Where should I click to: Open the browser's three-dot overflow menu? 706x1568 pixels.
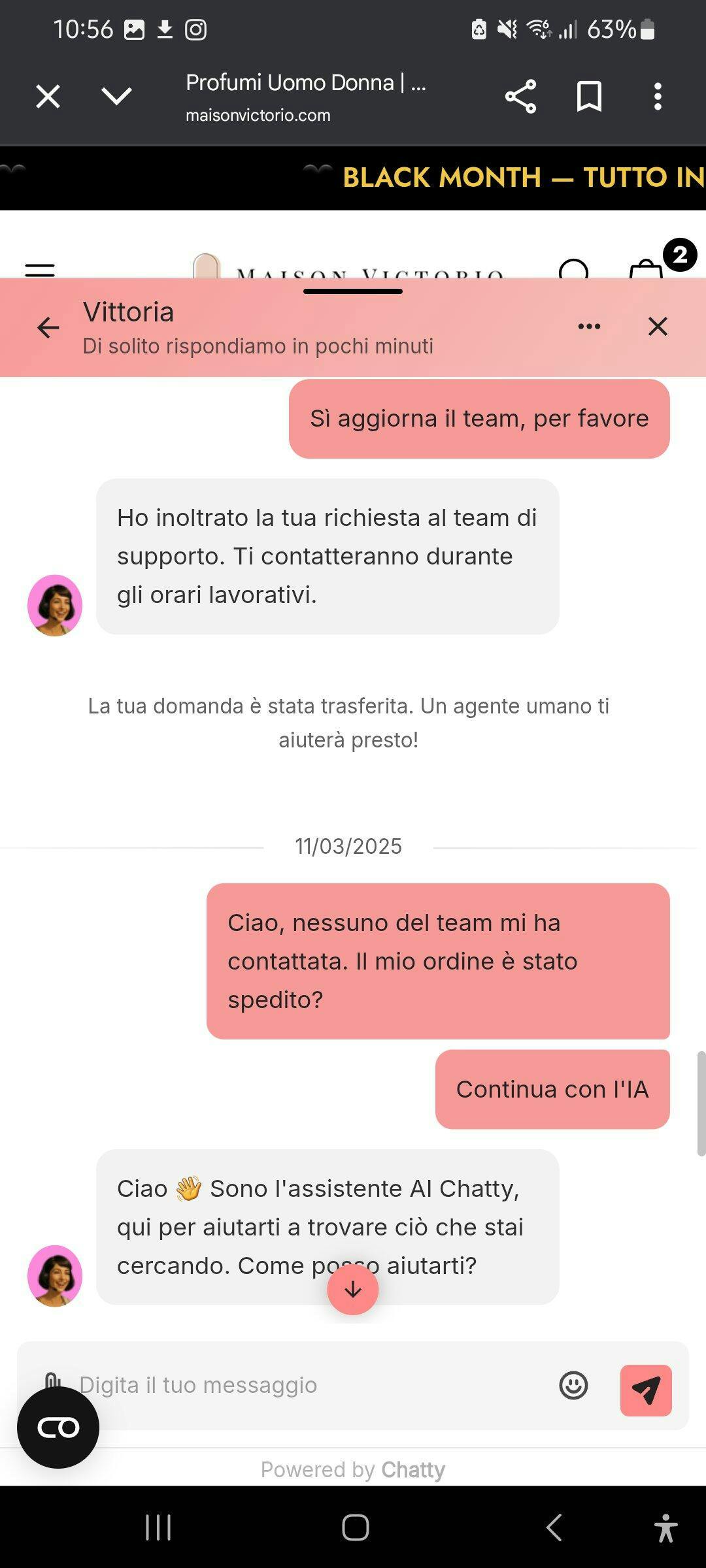[x=658, y=97]
